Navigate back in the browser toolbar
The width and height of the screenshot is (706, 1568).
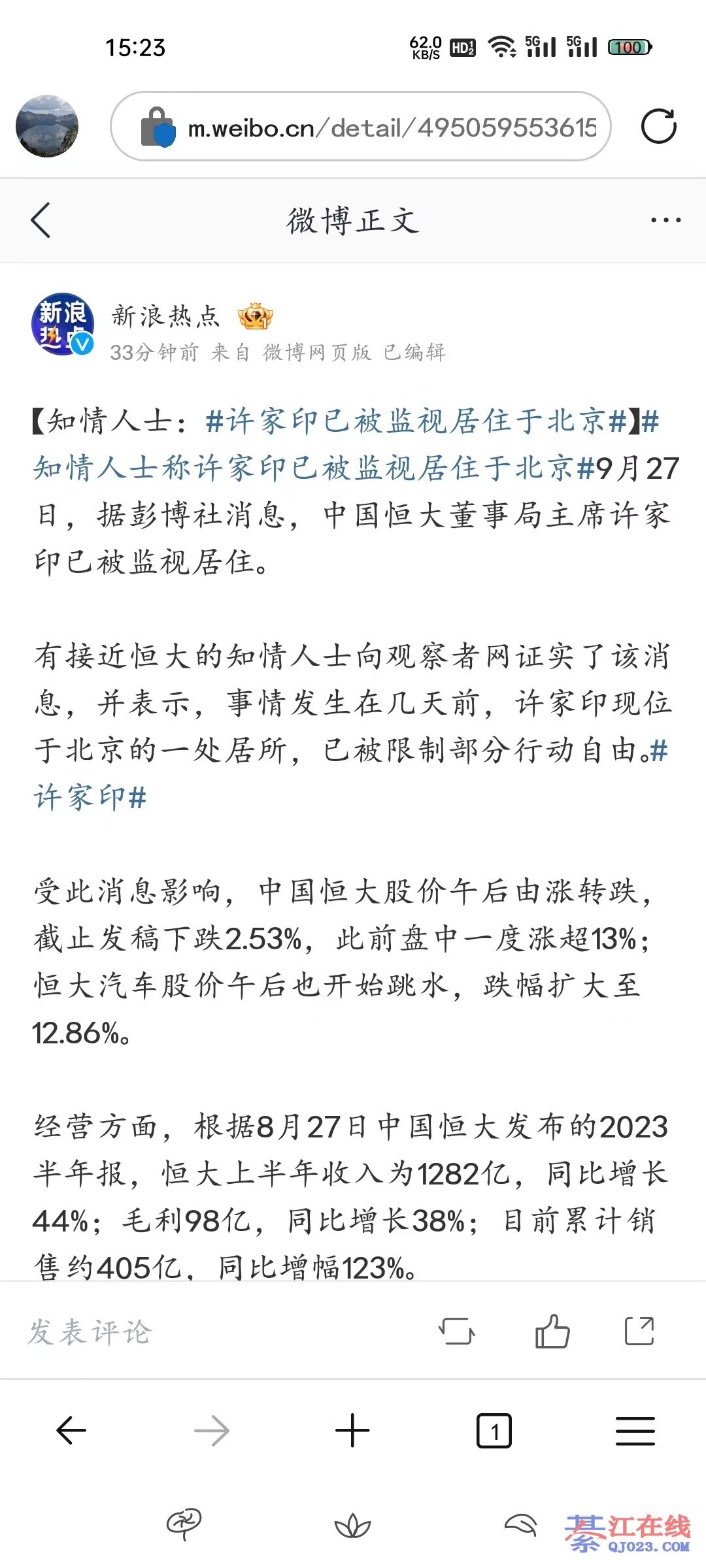71,1431
